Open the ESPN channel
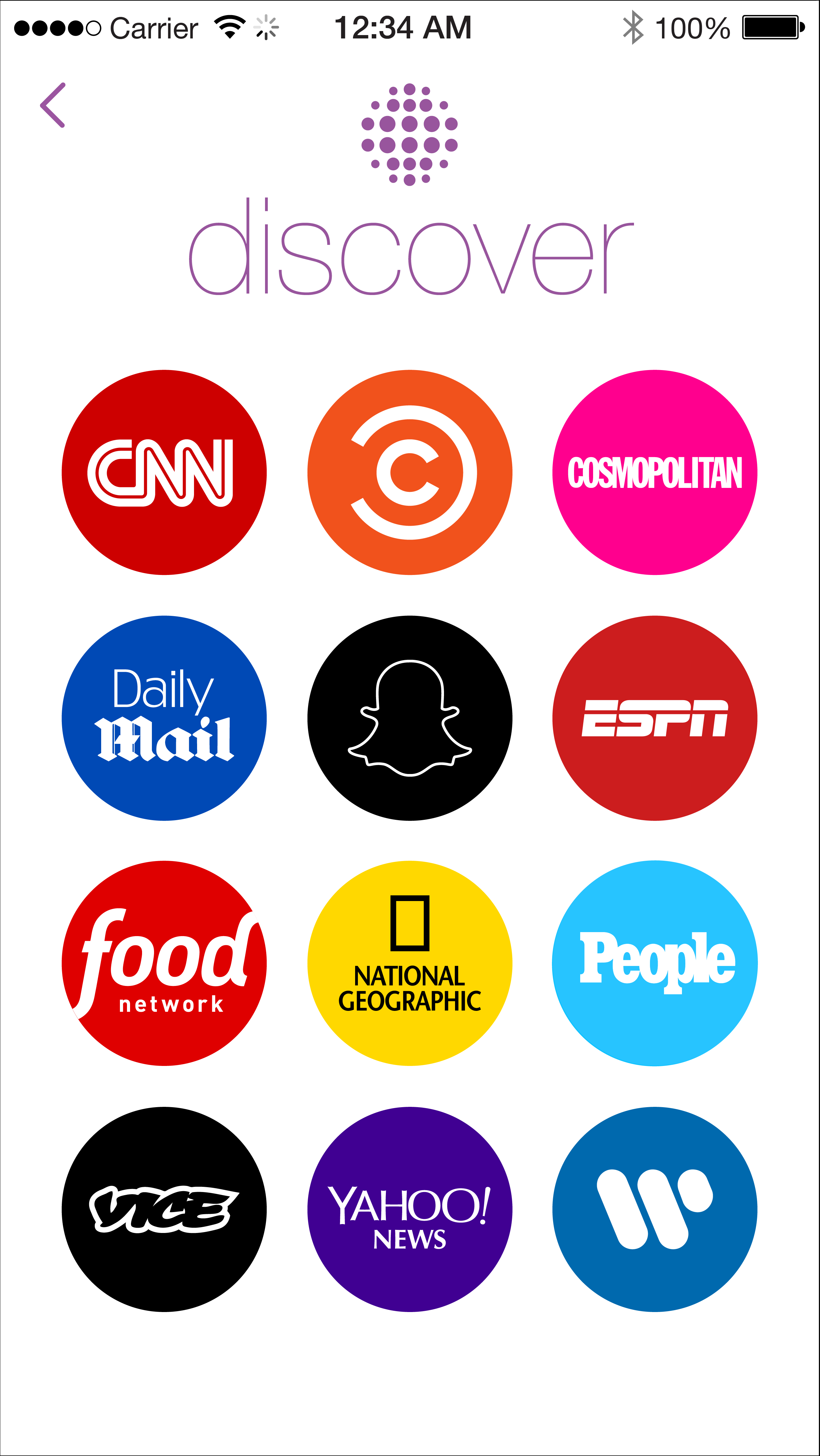Screen dimensions: 820x1456 655,718
